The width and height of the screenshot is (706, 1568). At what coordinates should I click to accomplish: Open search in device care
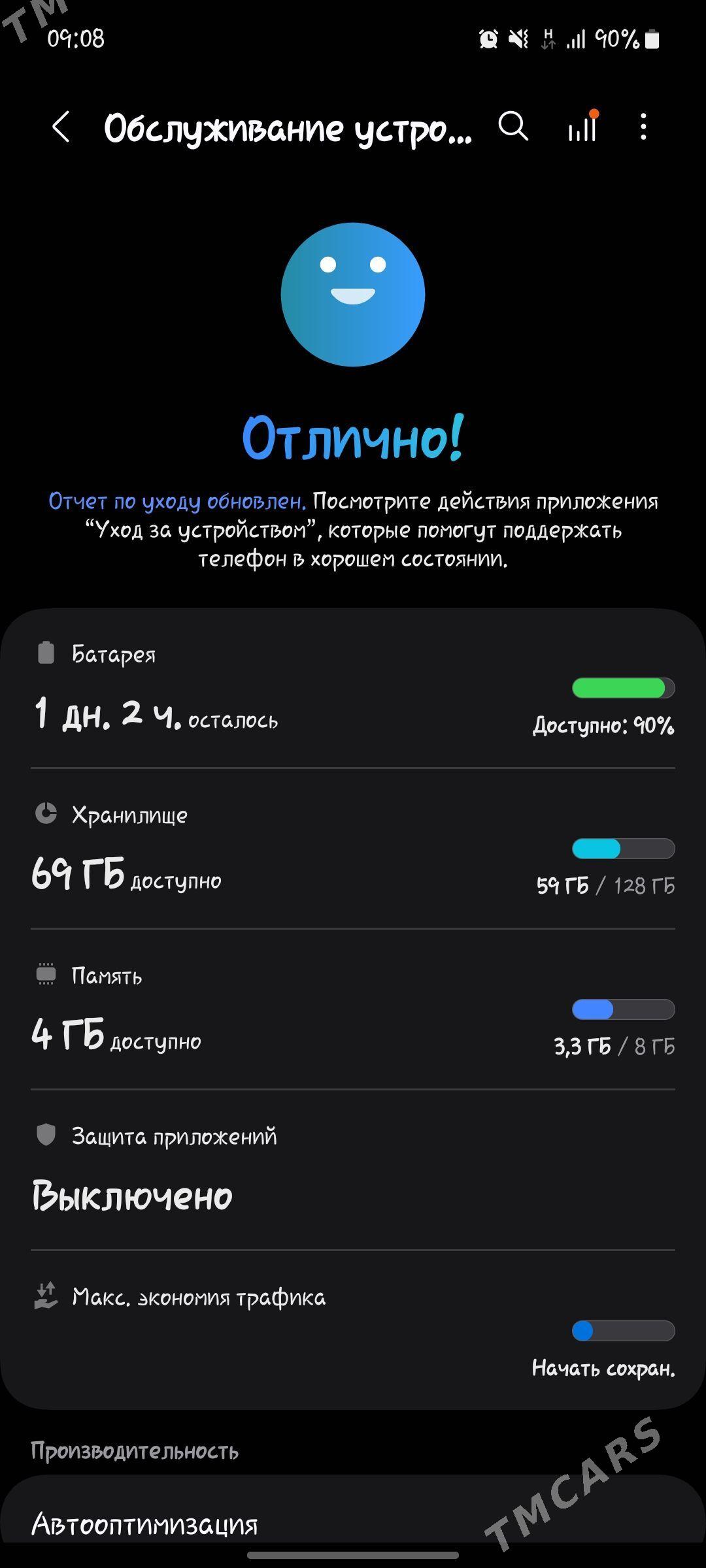pos(513,126)
